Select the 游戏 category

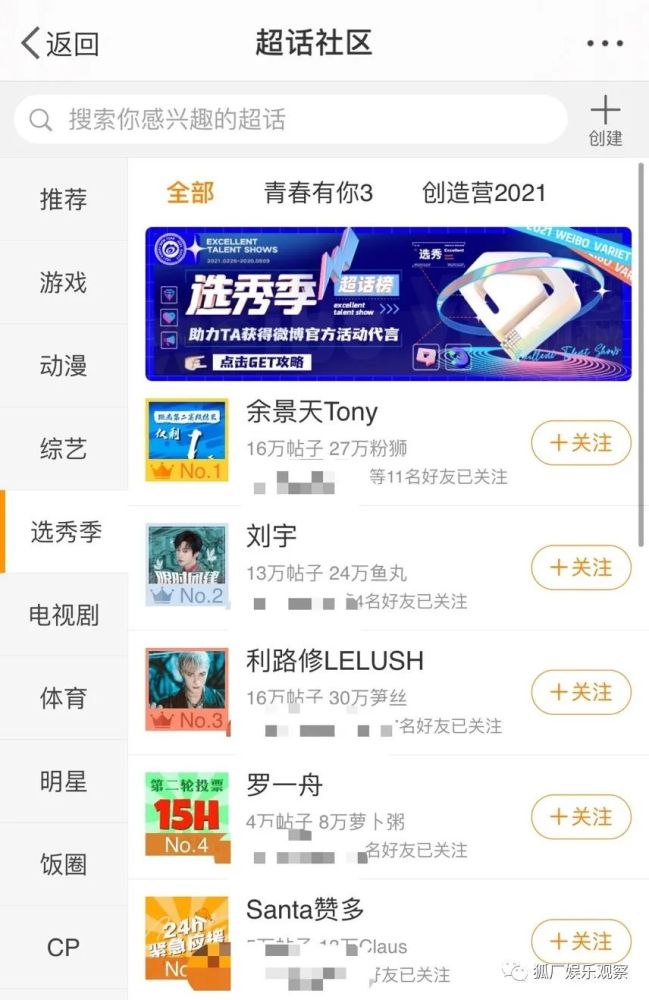(x=64, y=283)
